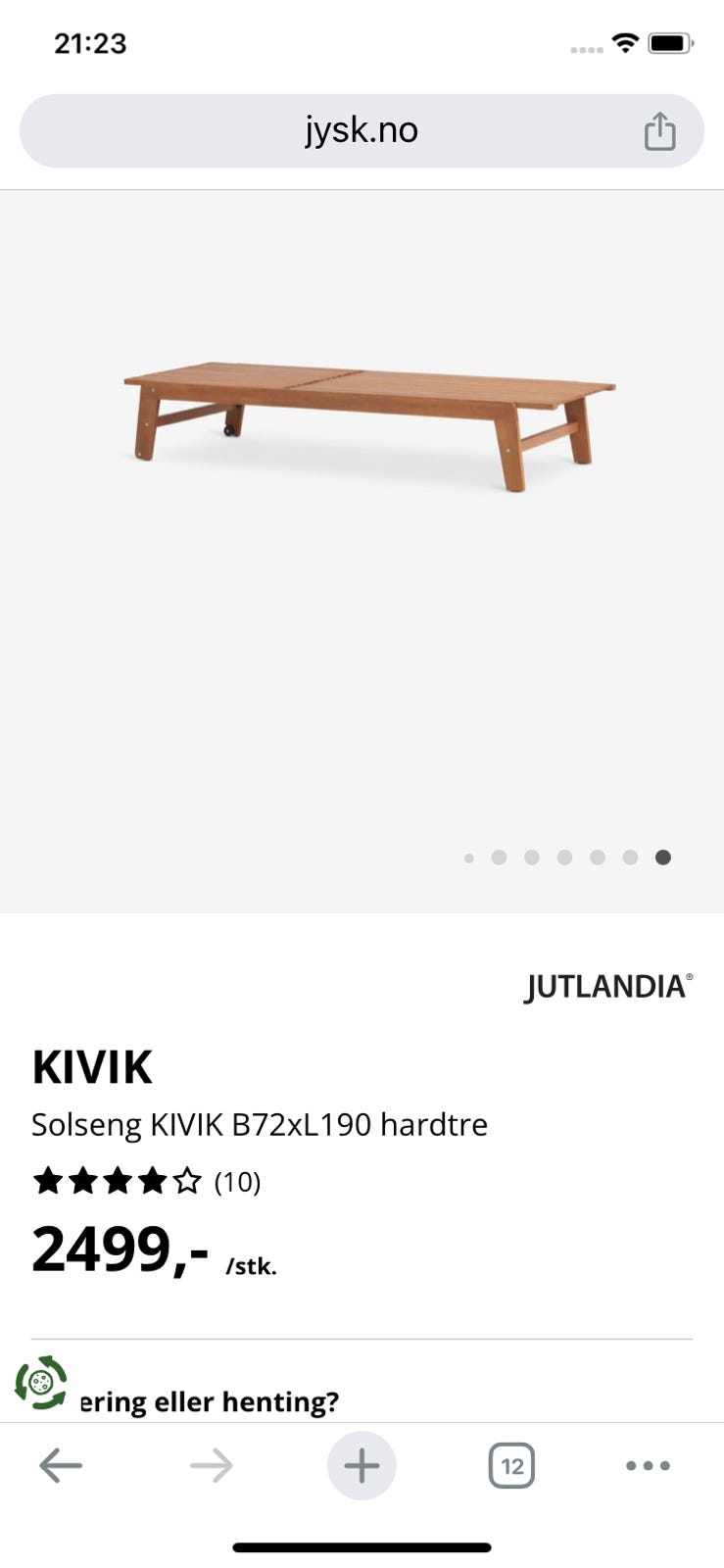Open the JUTLANDIA brand link
Image resolution: width=724 pixels, height=1568 pixels.
pyautogui.click(x=607, y=986)
